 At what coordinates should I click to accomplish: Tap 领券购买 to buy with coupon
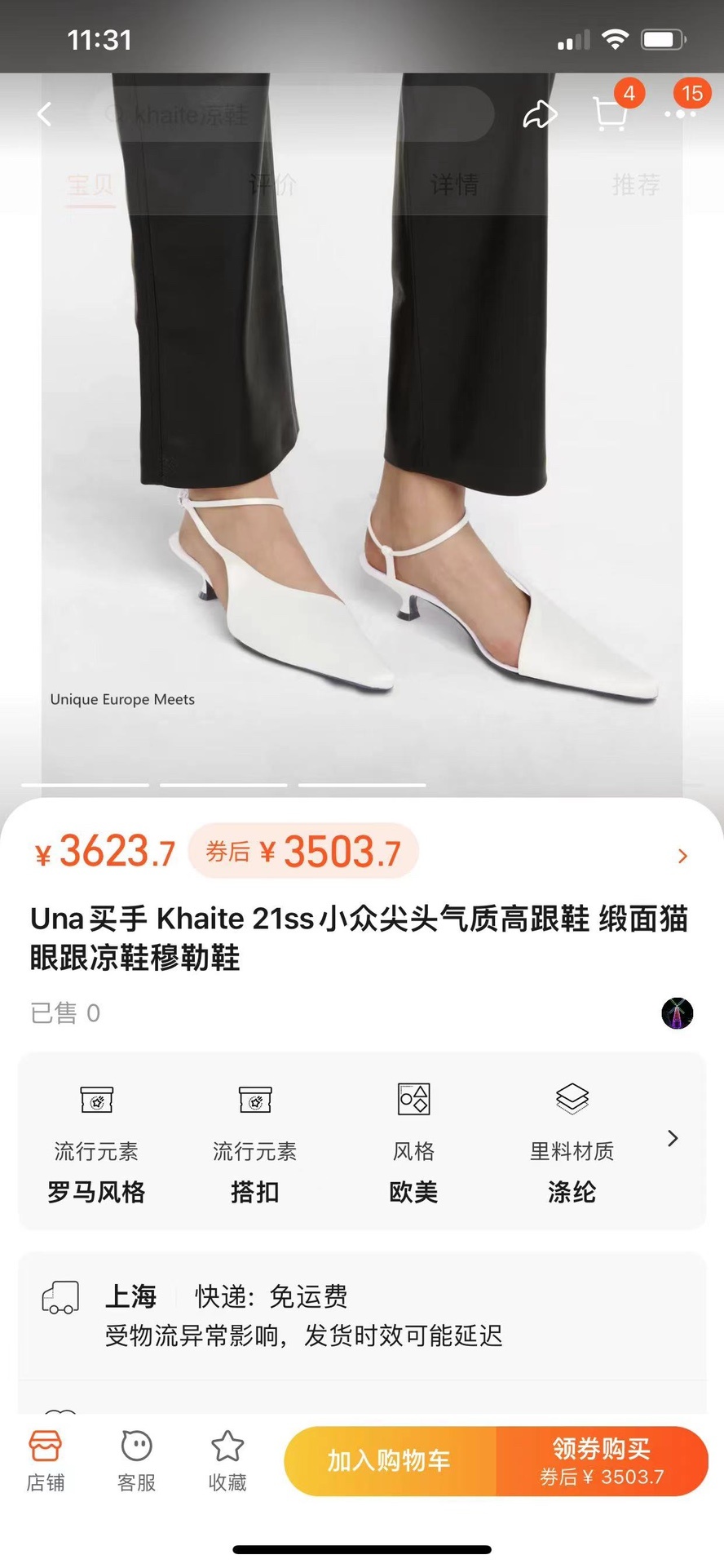click(602, 1460)
